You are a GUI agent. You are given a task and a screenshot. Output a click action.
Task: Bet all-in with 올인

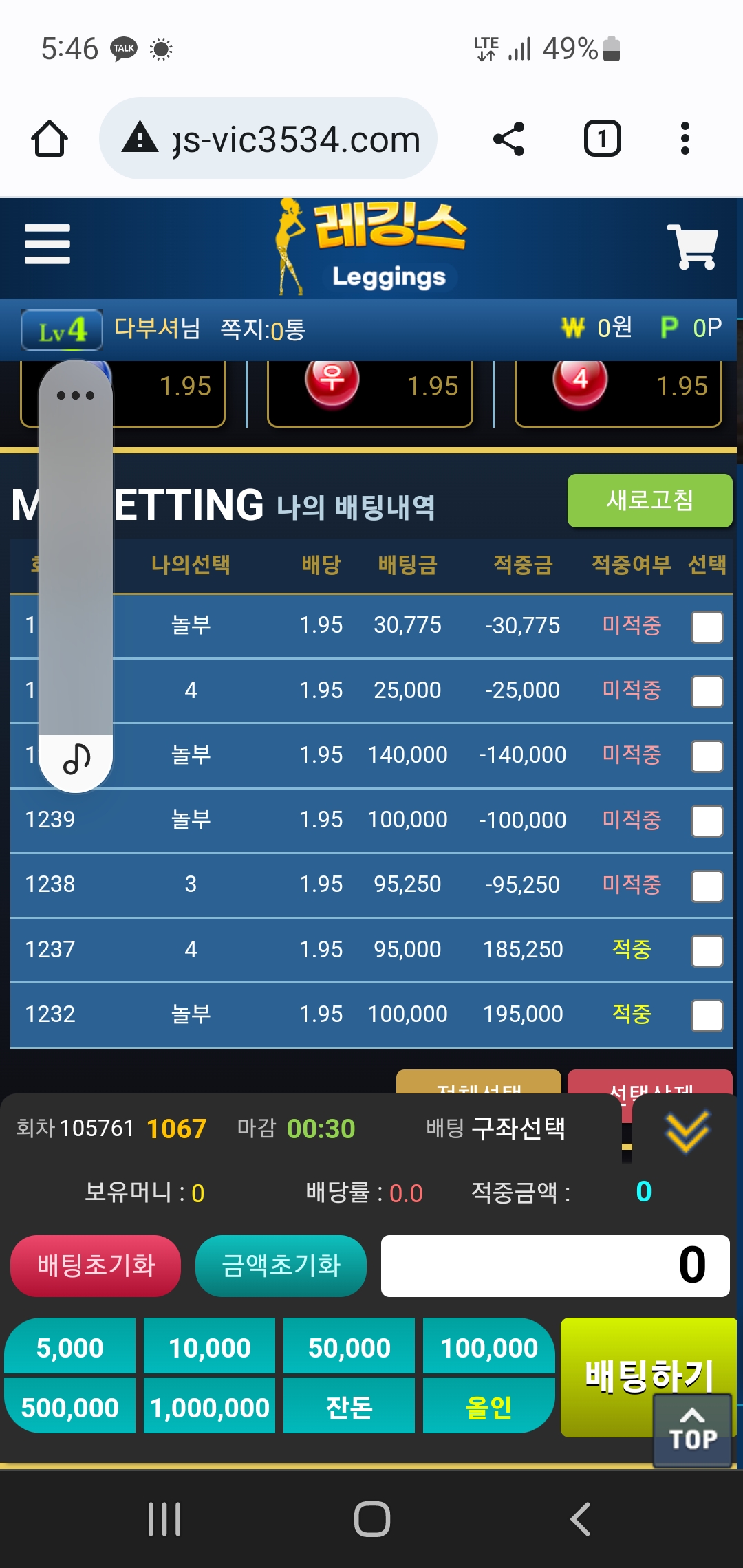click(x=488, y=1407)
